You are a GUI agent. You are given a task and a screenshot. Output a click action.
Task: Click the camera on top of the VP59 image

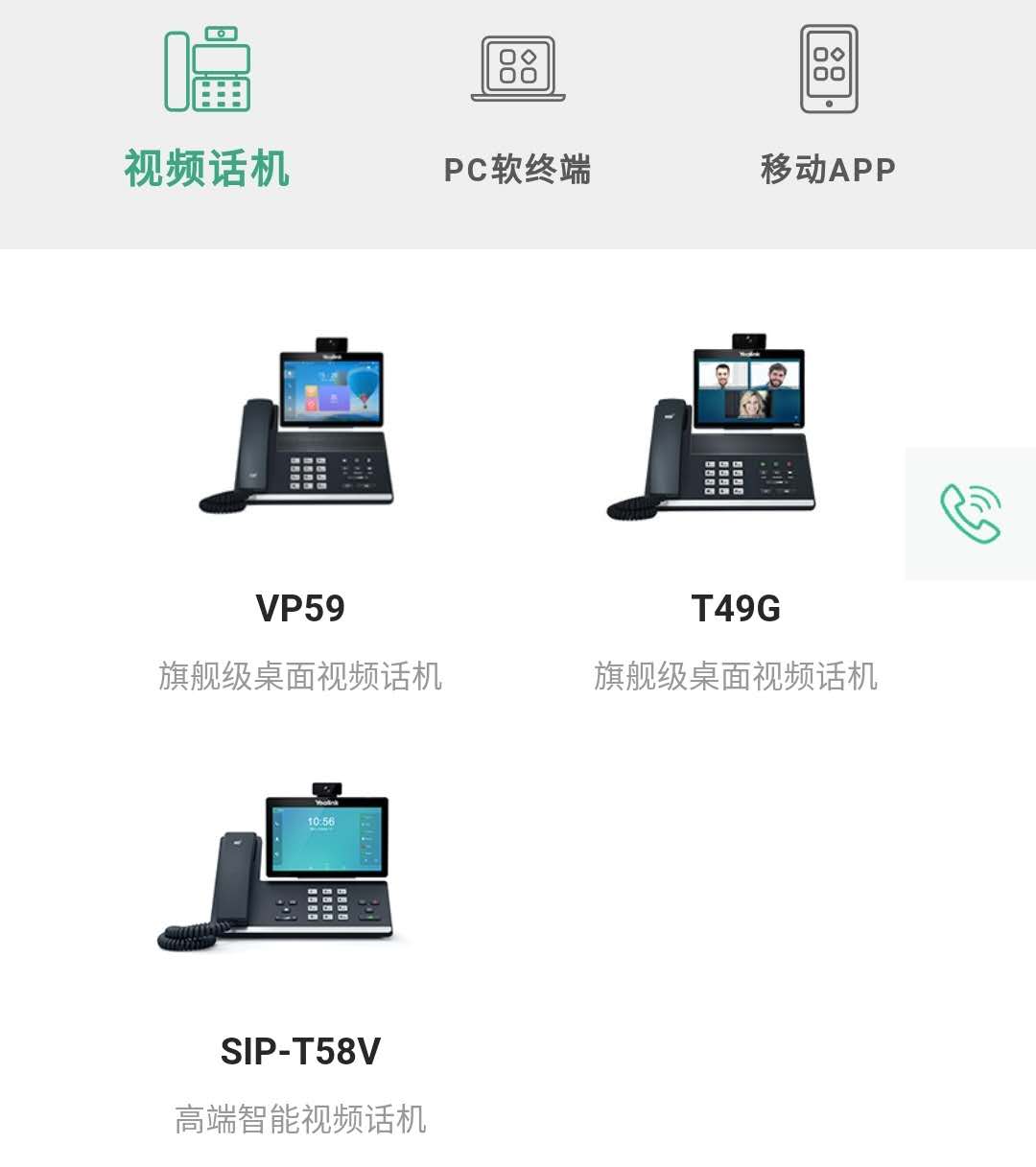click(x=330, y=345)
